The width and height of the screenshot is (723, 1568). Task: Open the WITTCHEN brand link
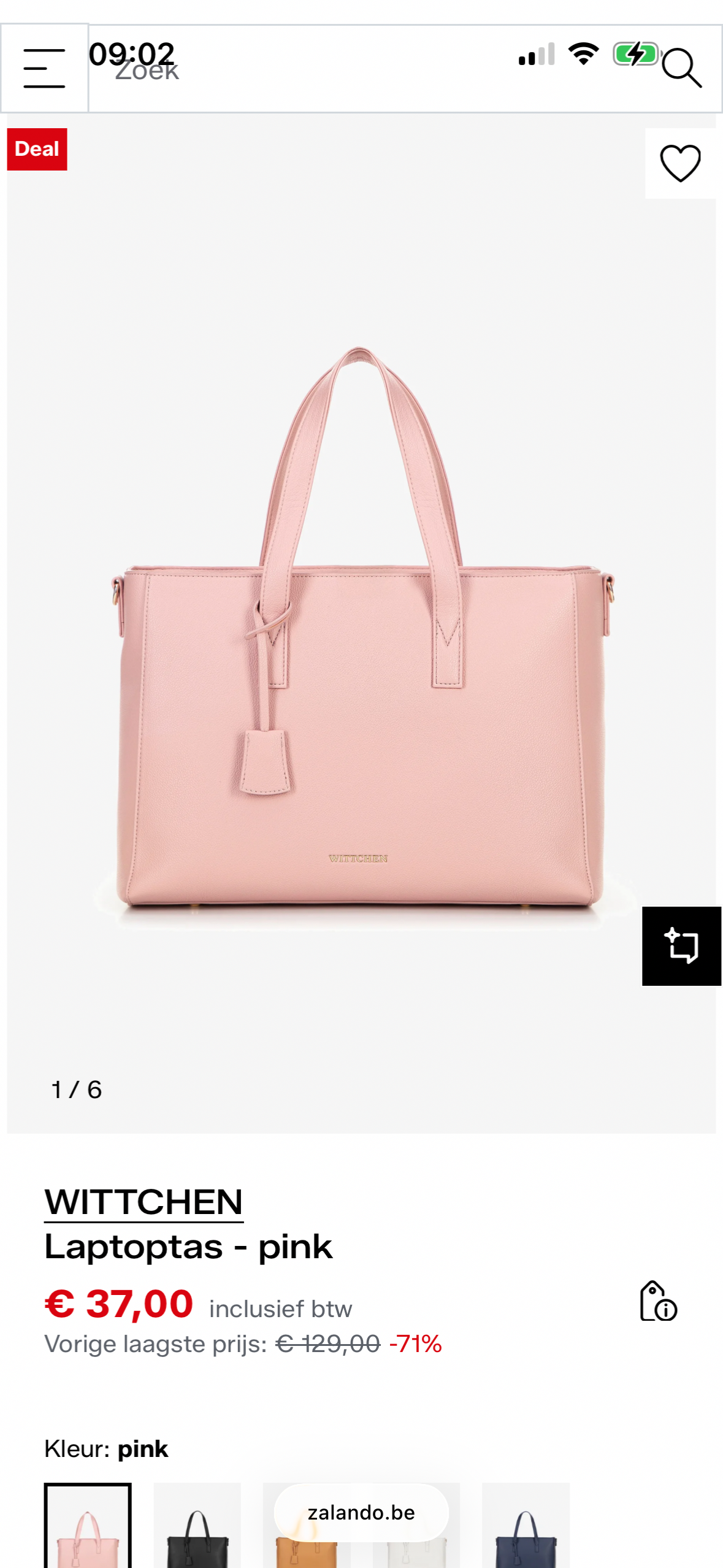pyautogui.click(x=143, y=1201)
